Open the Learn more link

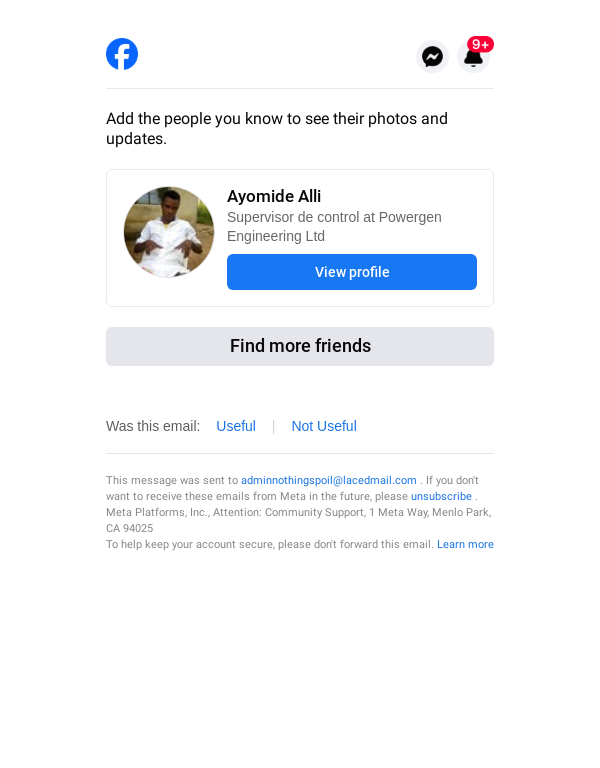465,544
